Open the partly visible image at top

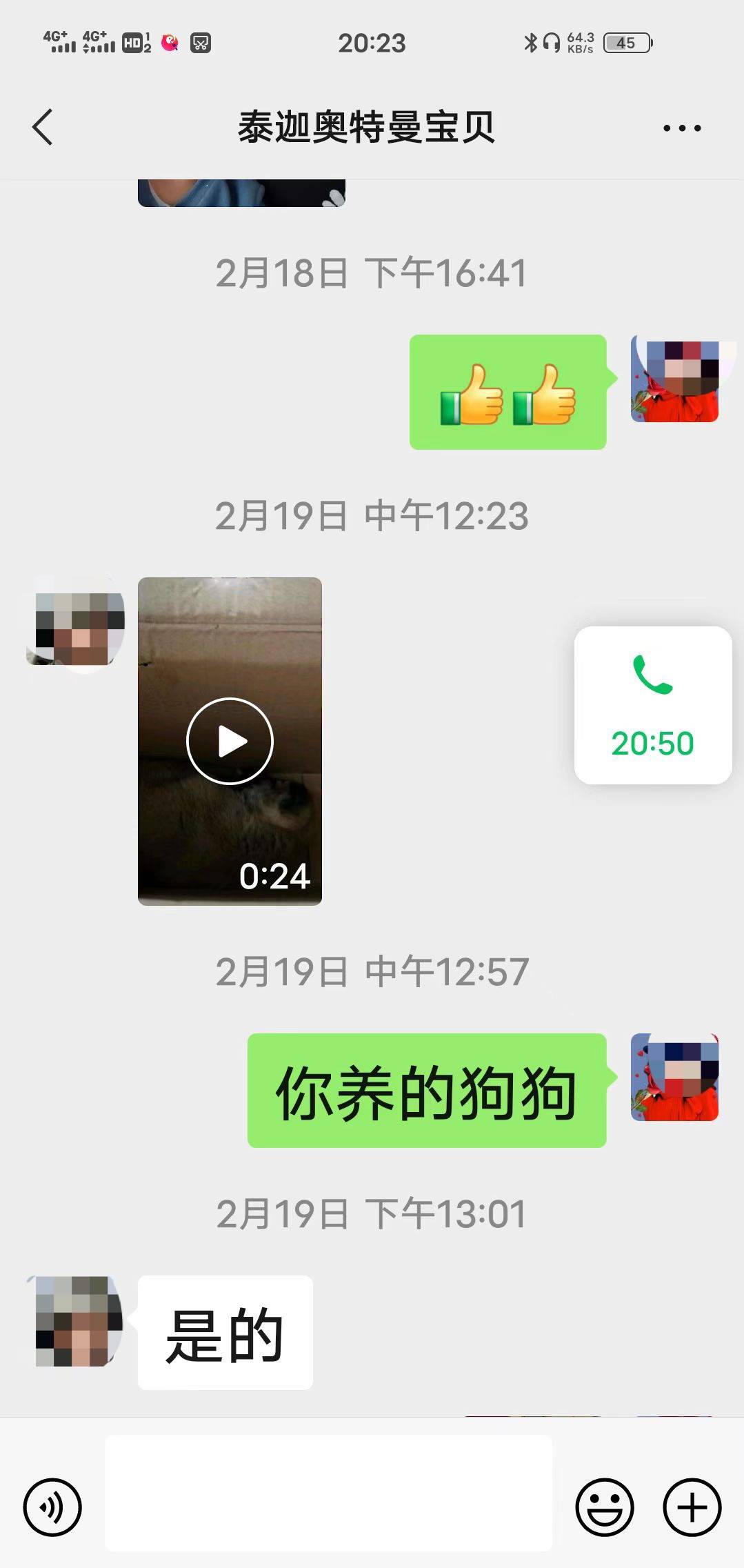click(241, 192)
